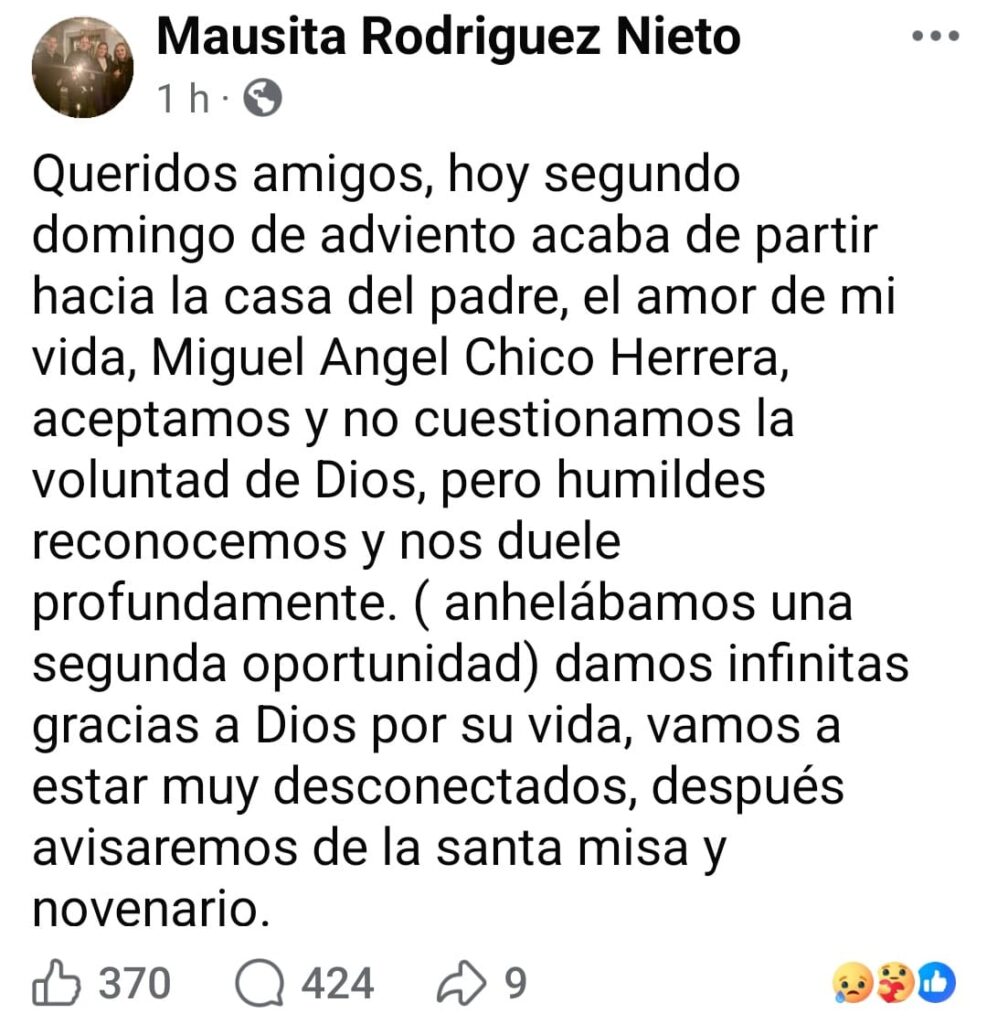
Task: Open the comments on this post
Action: pos(258,983)
